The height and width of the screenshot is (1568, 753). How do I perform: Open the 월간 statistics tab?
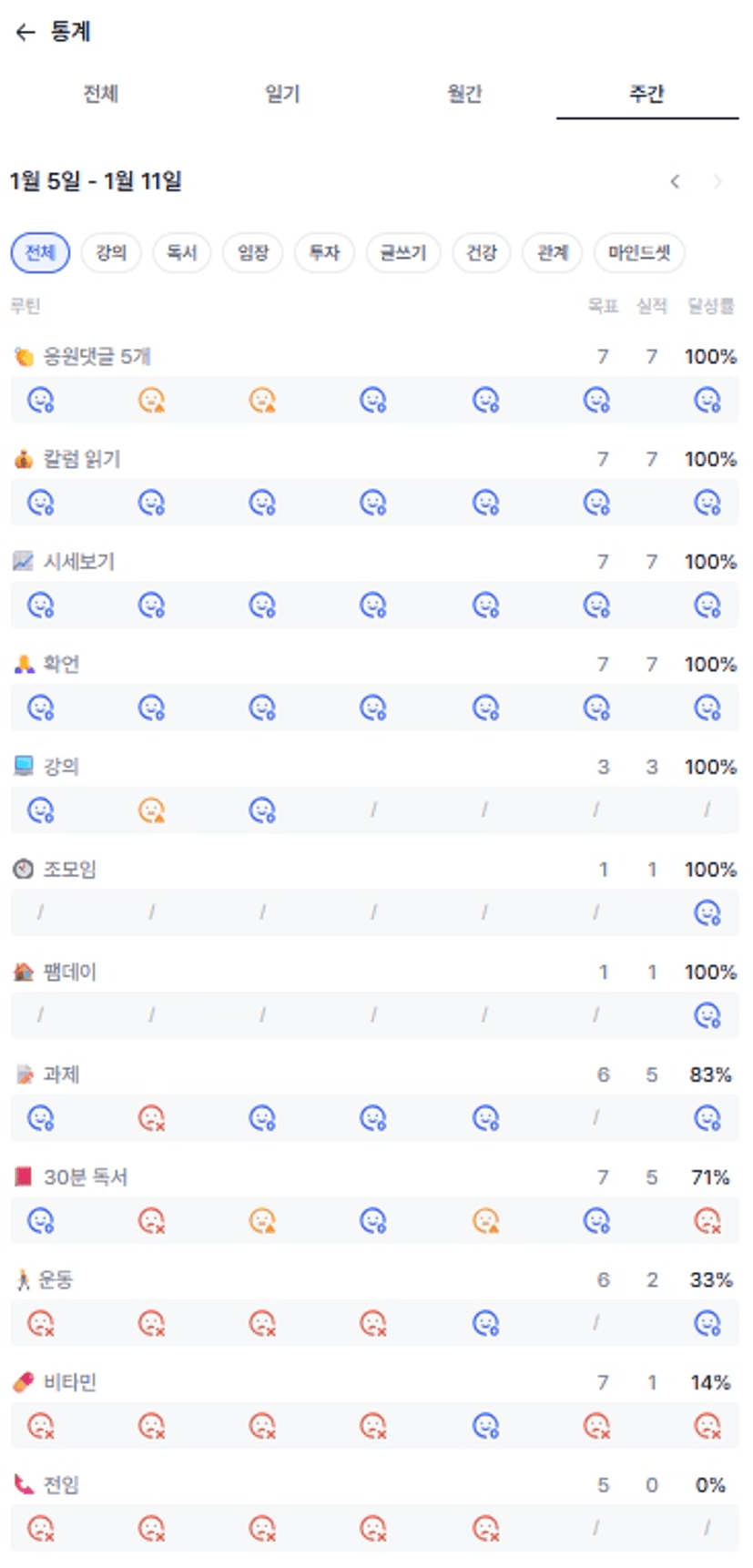click(464, 94)
